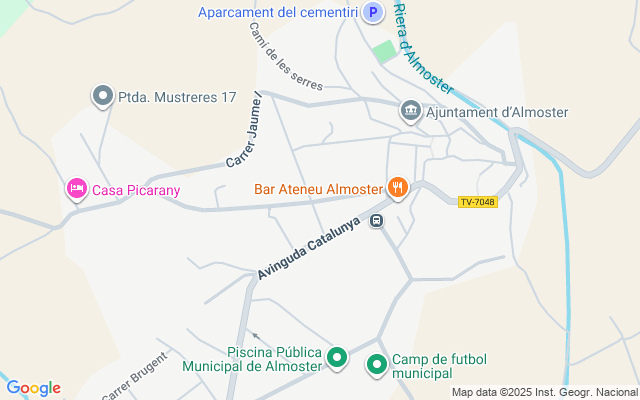Open the Aparcament del cementiri parking marker
The height and width of the screenshot is (400, 640).
[x=373, y=13]
